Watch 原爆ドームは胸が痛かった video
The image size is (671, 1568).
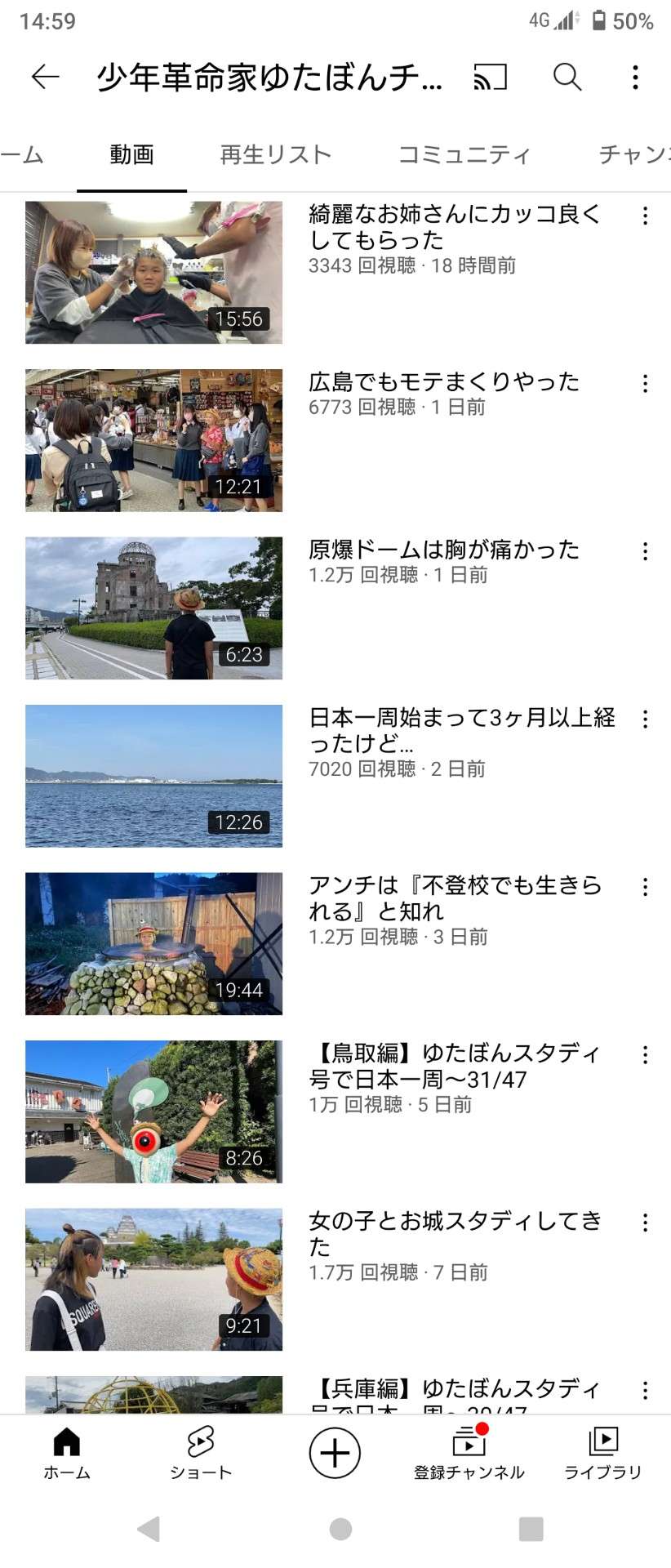click(153, 608)
